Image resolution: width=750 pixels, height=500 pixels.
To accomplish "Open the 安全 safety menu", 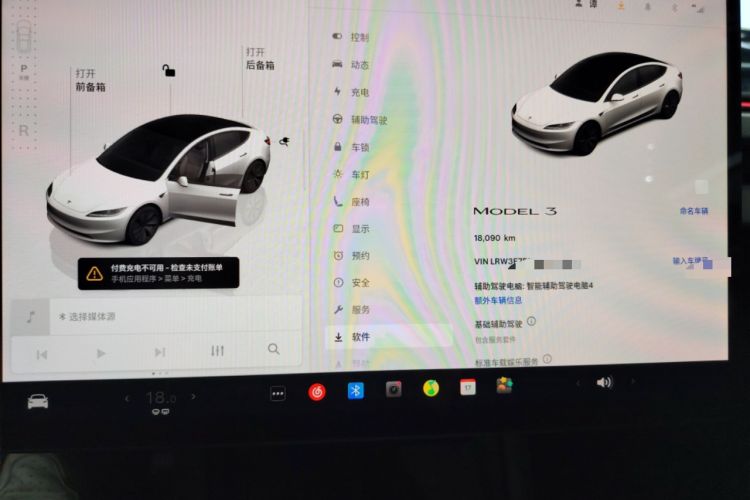I will 358,283.
